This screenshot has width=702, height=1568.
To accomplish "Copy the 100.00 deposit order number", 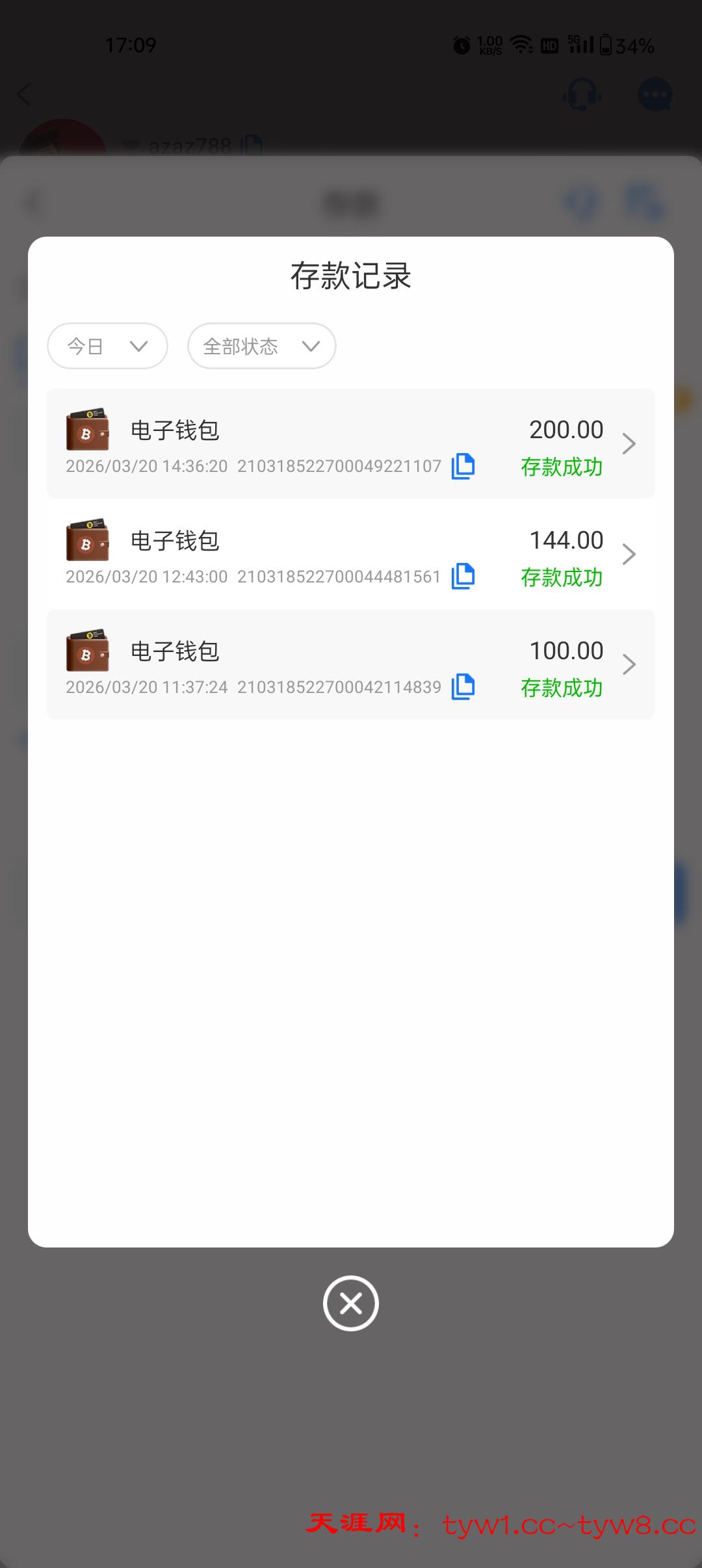I will (x=463, y=686).
